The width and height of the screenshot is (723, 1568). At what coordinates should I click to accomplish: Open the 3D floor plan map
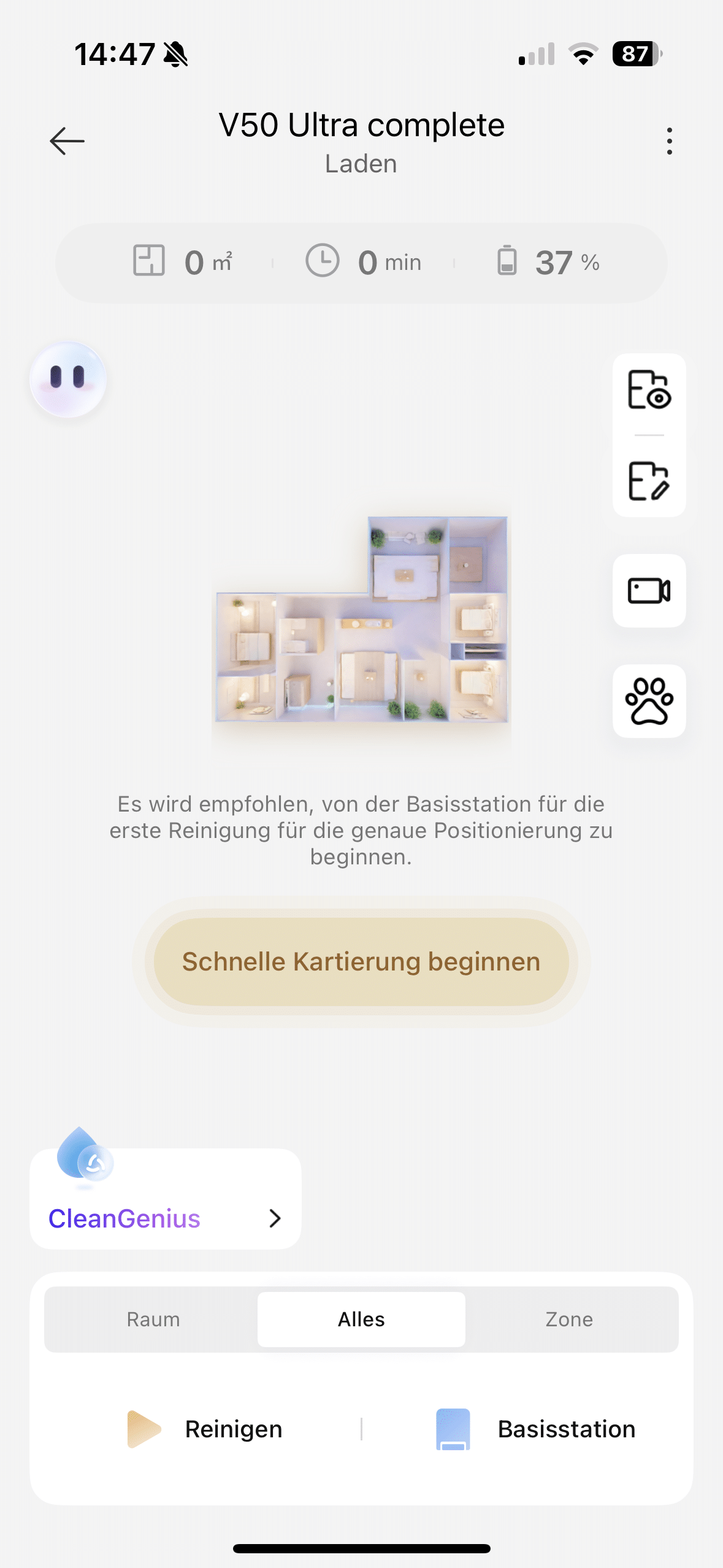361,620
